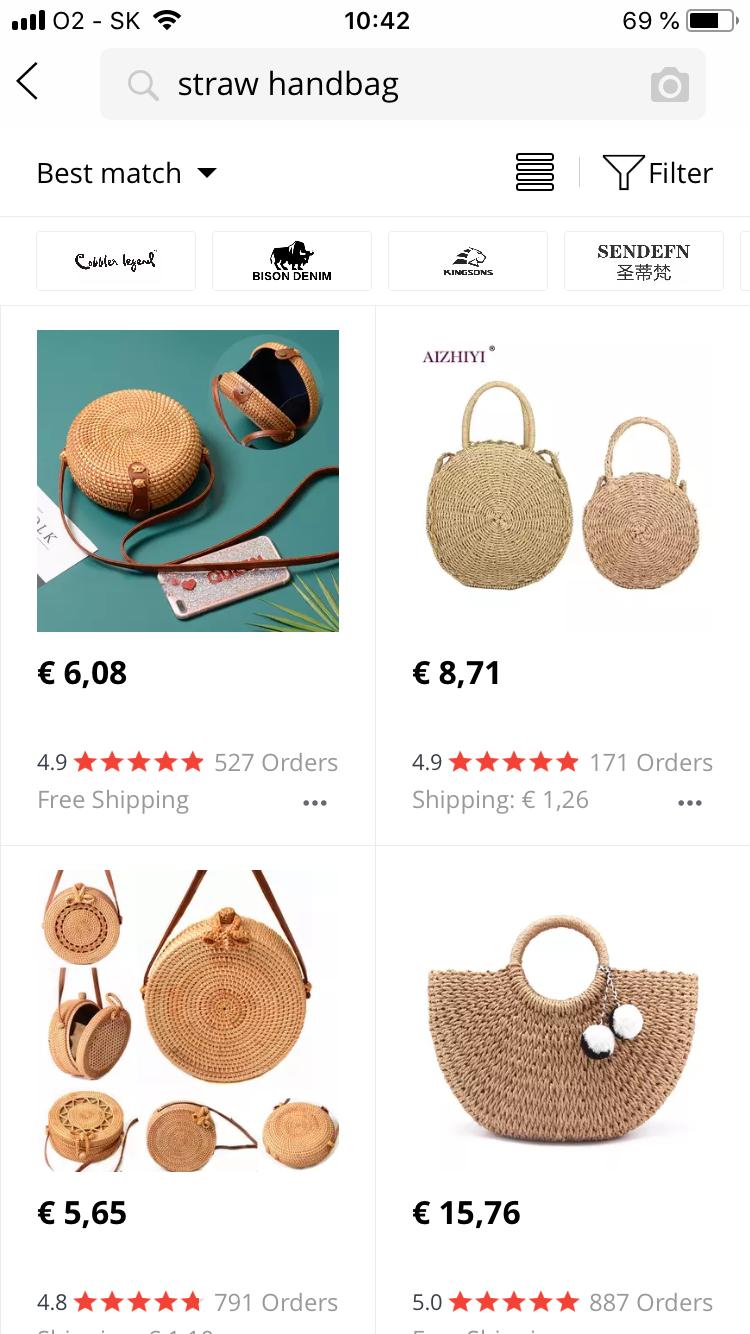Viewport: 750px width, 1334px height.
Task: Open more options for the € 8,71 item
Action: 690,802
